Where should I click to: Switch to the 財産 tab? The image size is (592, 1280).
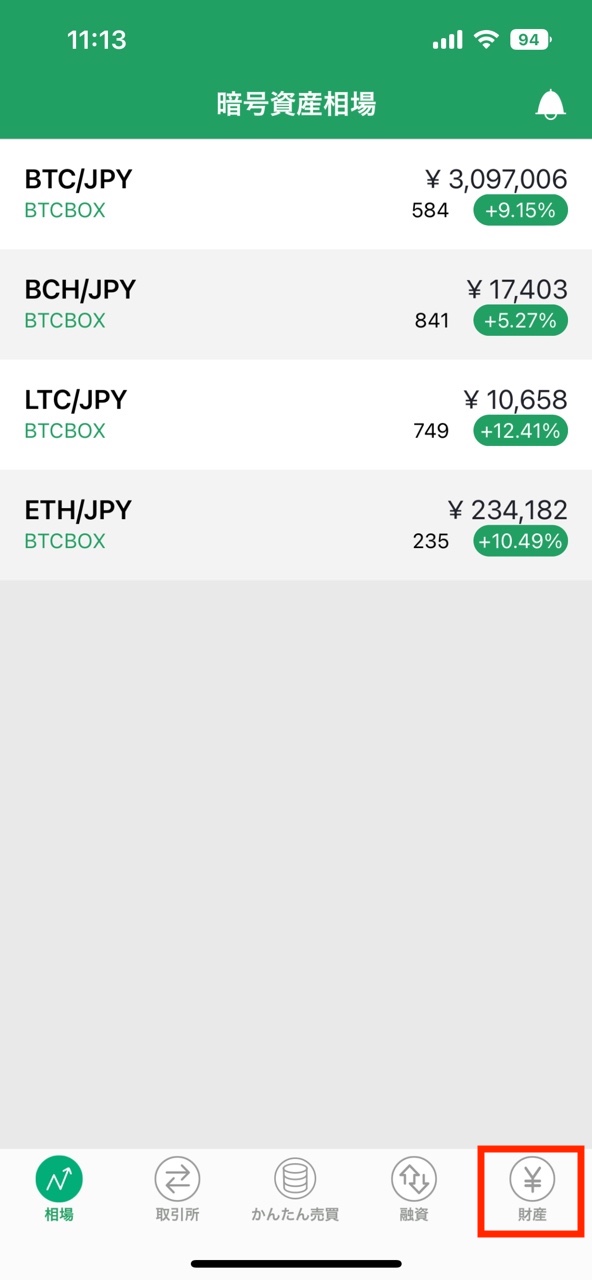(532, 1191)
